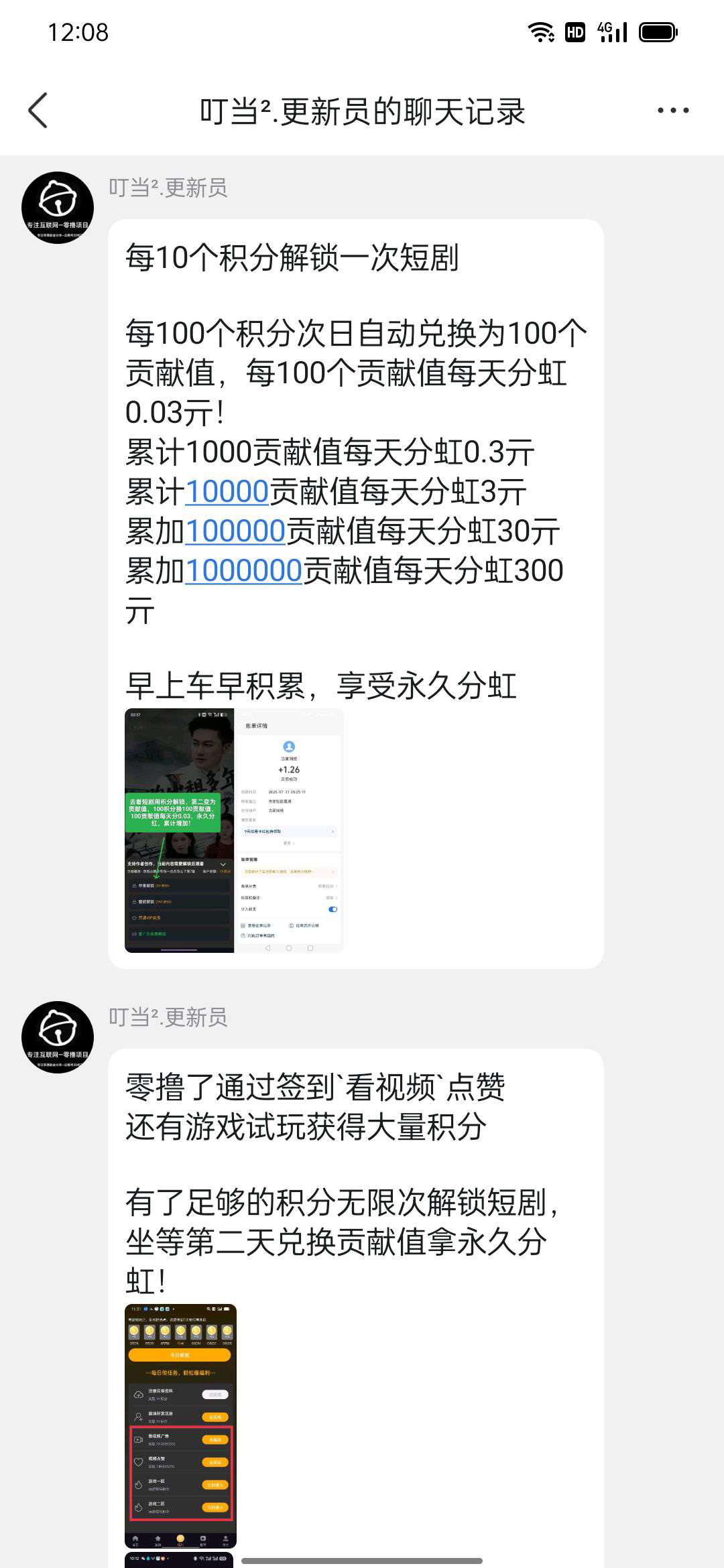Select the center coin tab in the bottom navigation
The image size is (724, 1568).
pos(181,1538)
